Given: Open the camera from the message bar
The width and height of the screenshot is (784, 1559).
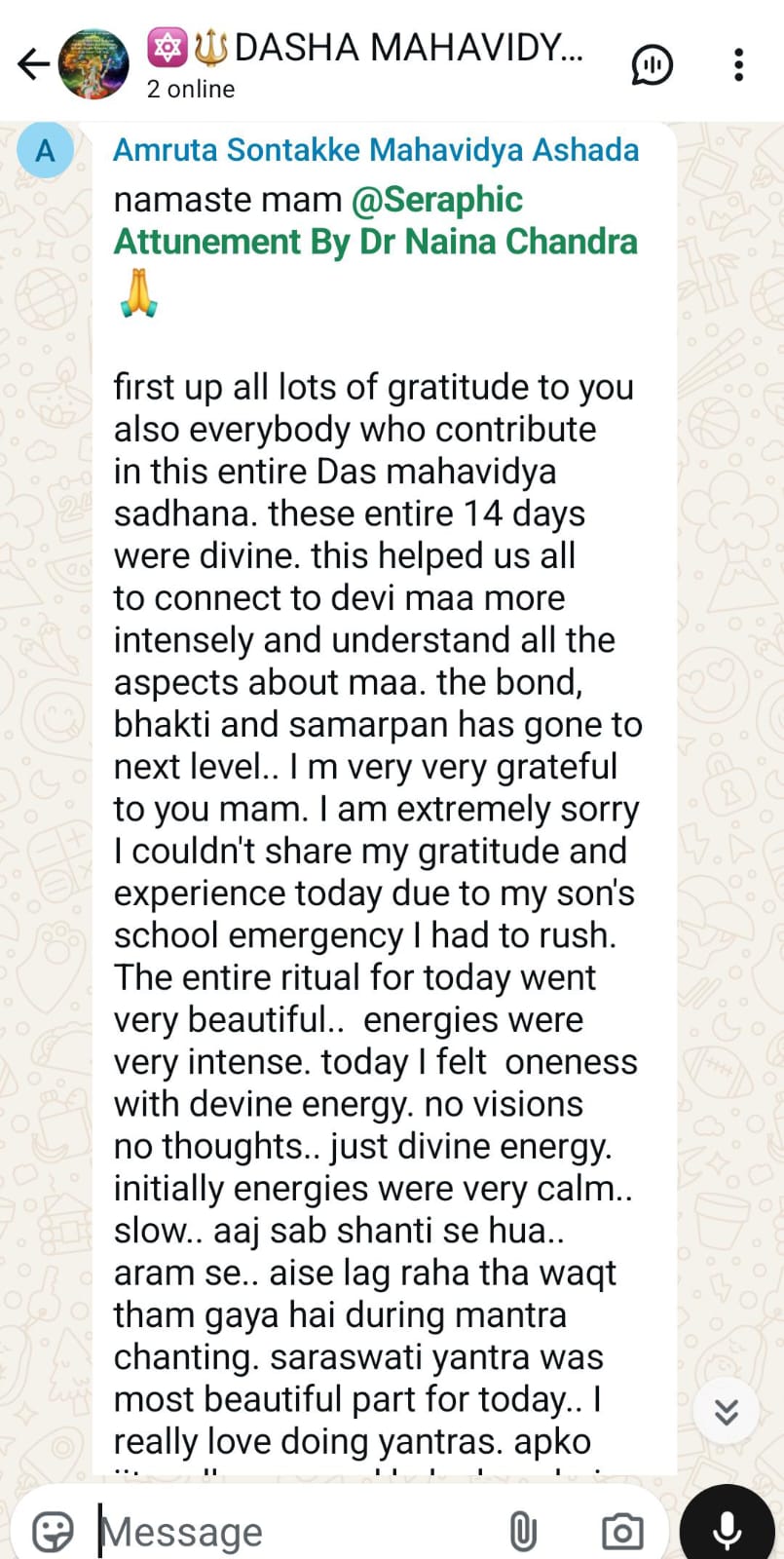Looking at the screenshot, I should 622,1532.
